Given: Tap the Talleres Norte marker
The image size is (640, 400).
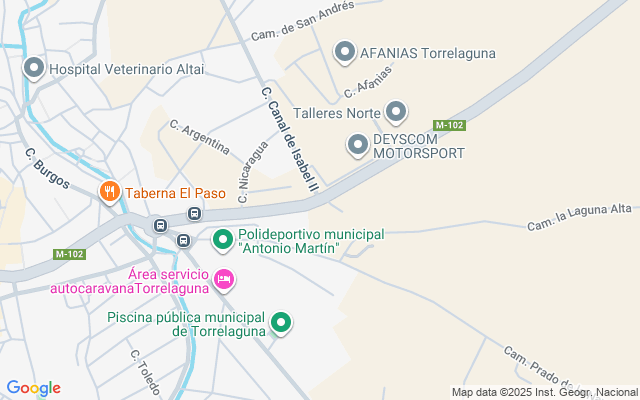Looking at the screenshot, I should point(397,112).
